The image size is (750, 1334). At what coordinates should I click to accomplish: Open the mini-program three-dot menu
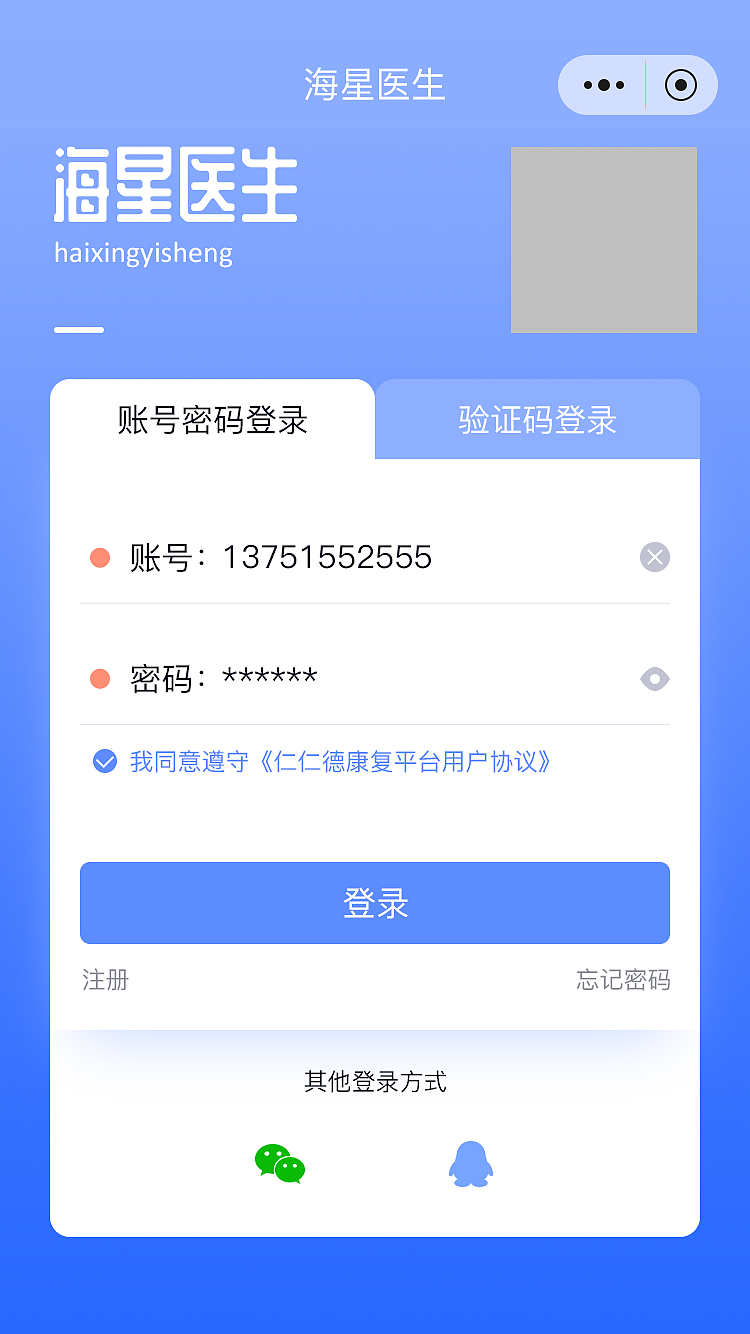point(602,85)
